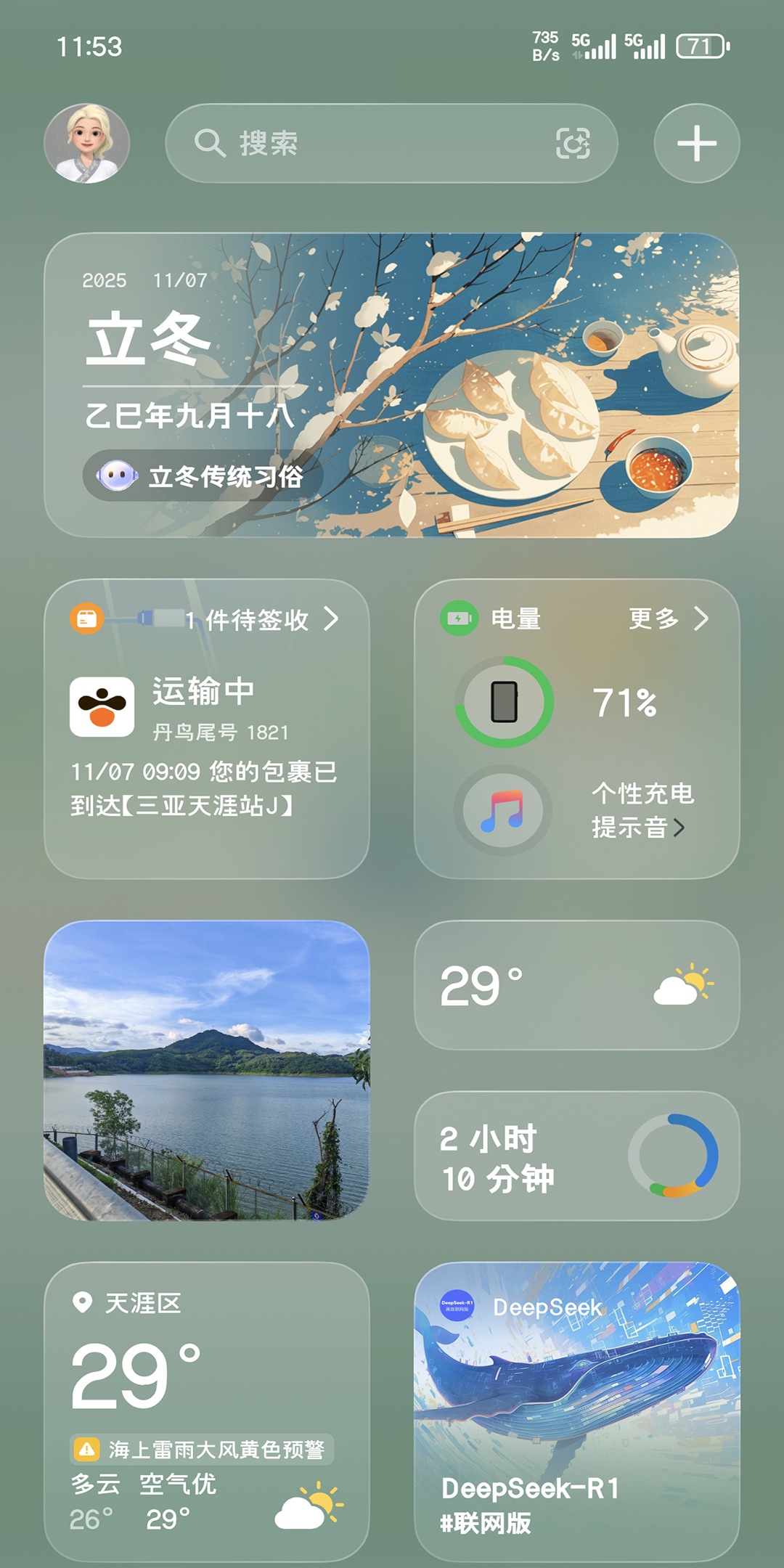Open the lake photo widget
This screenshot has width=784, height=1568.
207,1070
